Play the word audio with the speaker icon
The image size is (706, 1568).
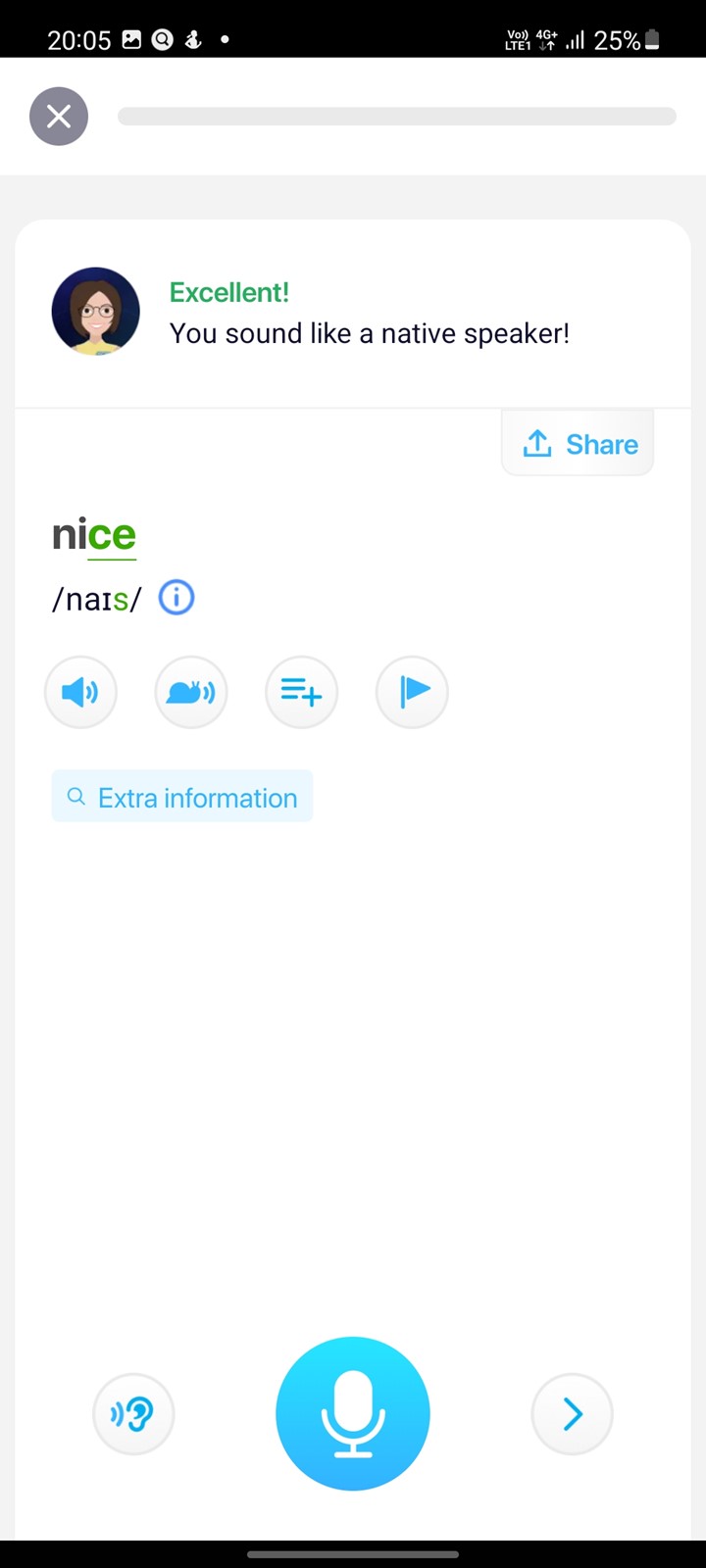pyautogui.click(x=80, y=692)
